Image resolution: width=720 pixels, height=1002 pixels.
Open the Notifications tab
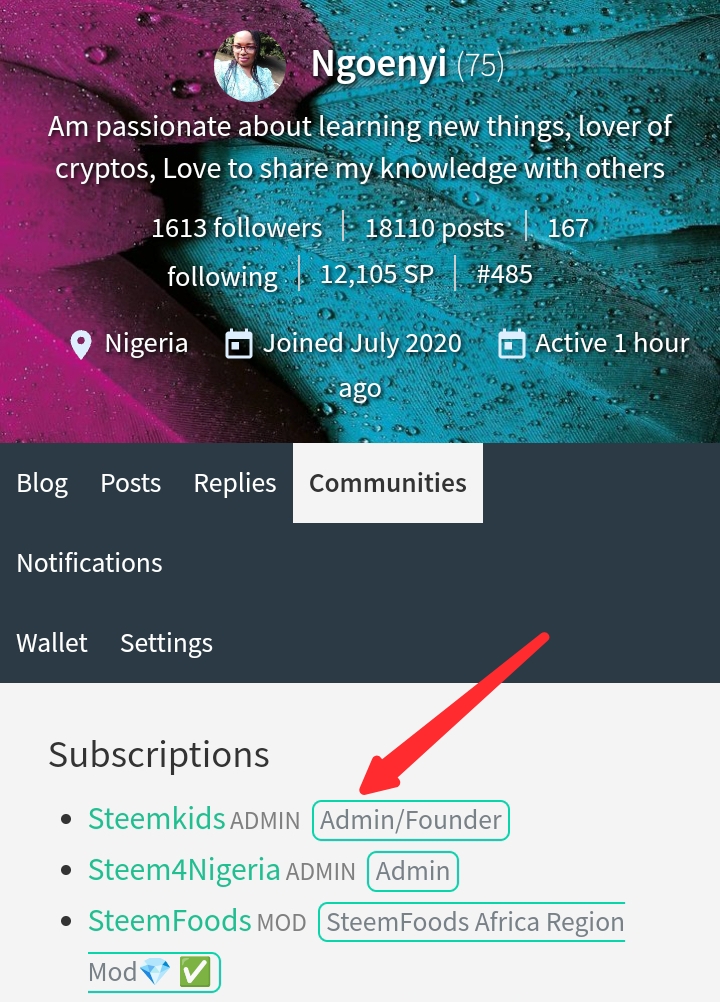89,563
